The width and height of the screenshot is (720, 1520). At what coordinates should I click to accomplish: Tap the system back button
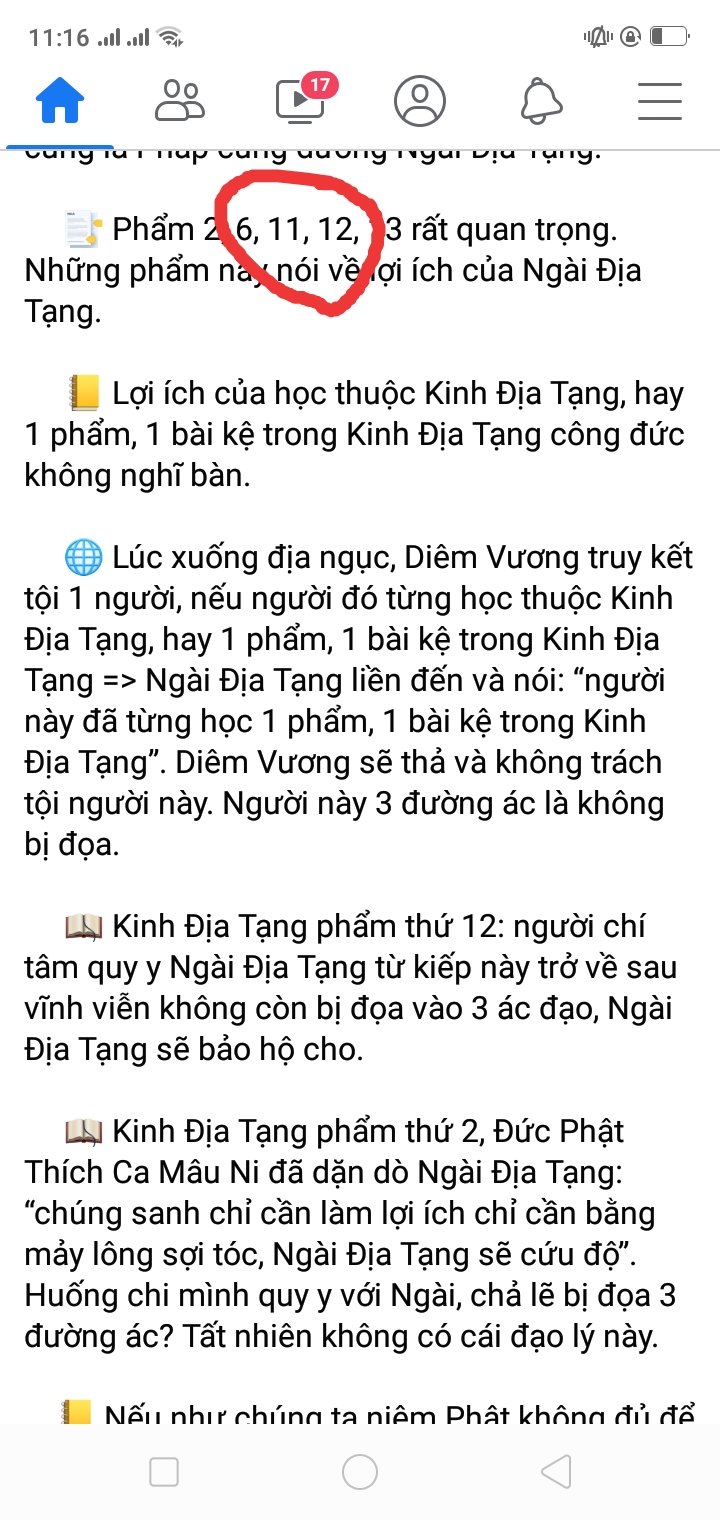(x=555, y=1471)
